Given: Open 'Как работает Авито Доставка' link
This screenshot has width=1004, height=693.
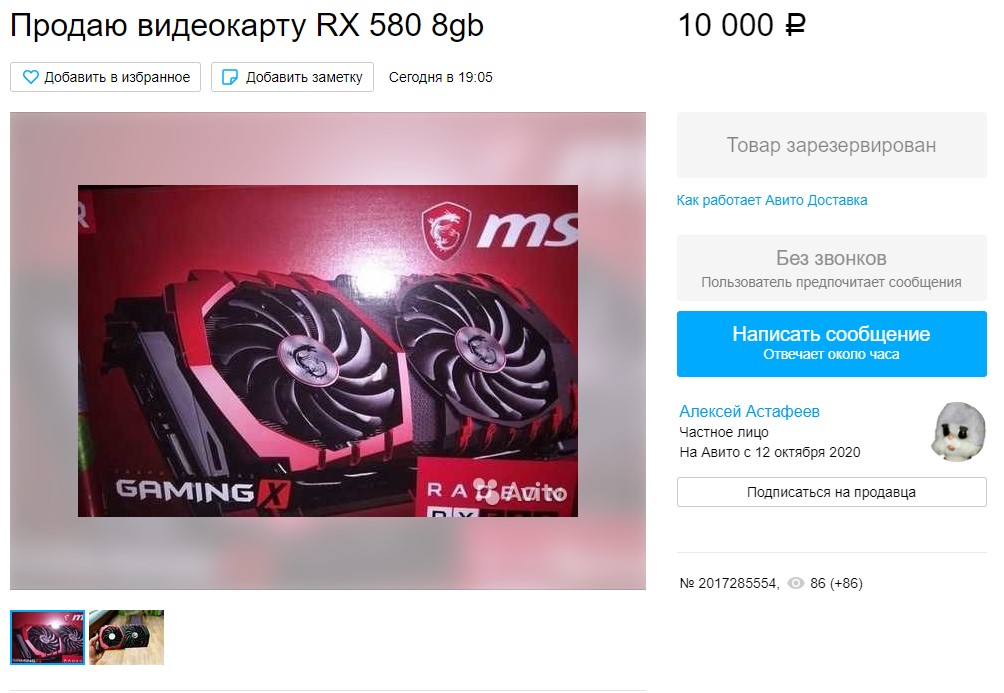Looking at the screenshot, I should [x=772, y=200].
